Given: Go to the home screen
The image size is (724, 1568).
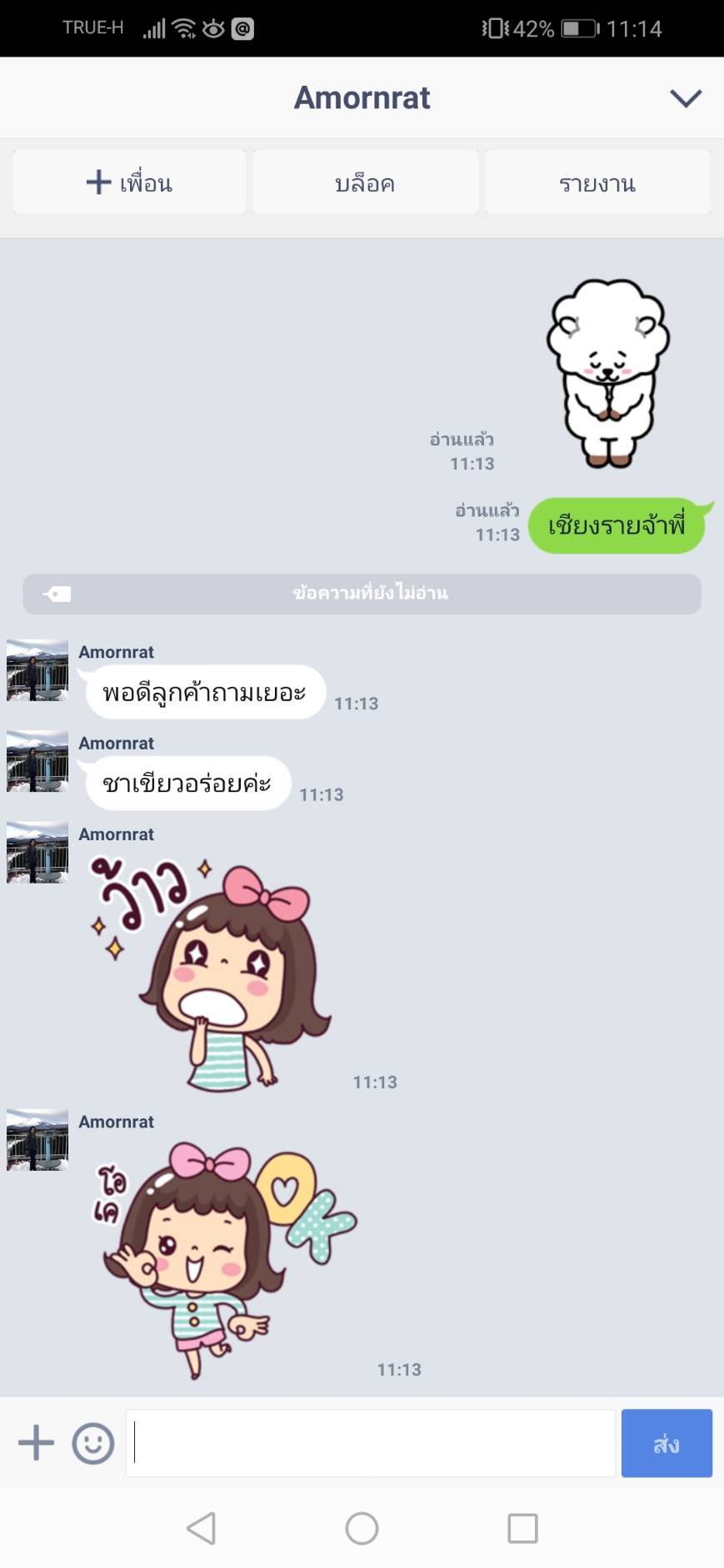Looking at the screenshot, I should click(x=362, y=1528).
